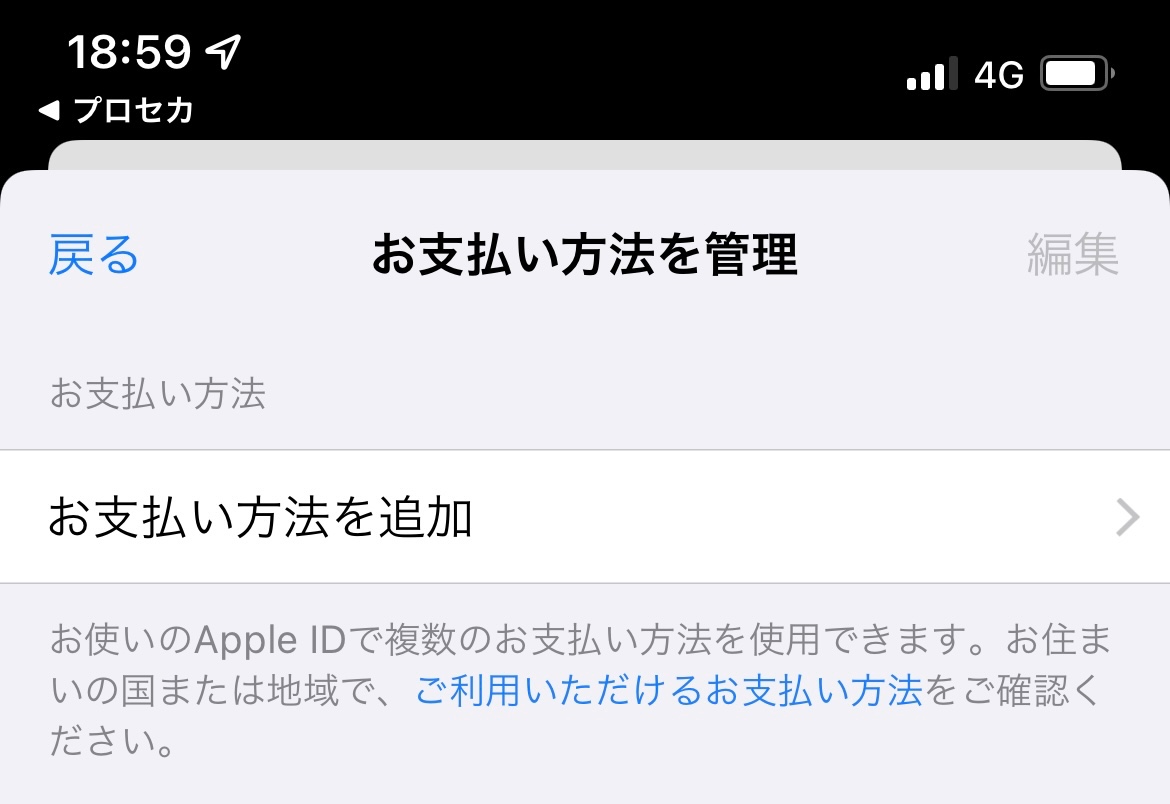Return to プロセカ app via breadcrumb
The image size is (1170, 804).
[x=116, y=110]
